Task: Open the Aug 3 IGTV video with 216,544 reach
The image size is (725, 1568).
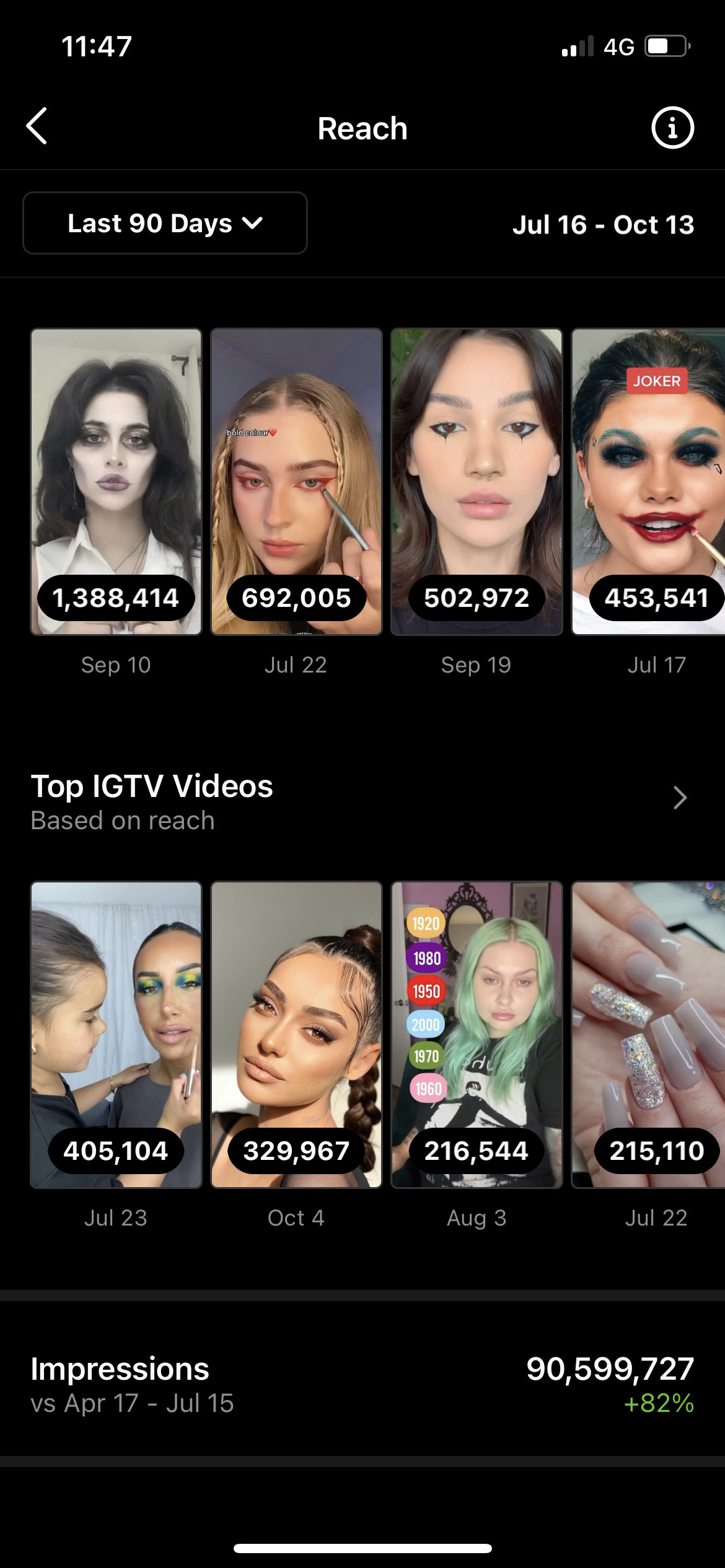Action: (477, 1034)
